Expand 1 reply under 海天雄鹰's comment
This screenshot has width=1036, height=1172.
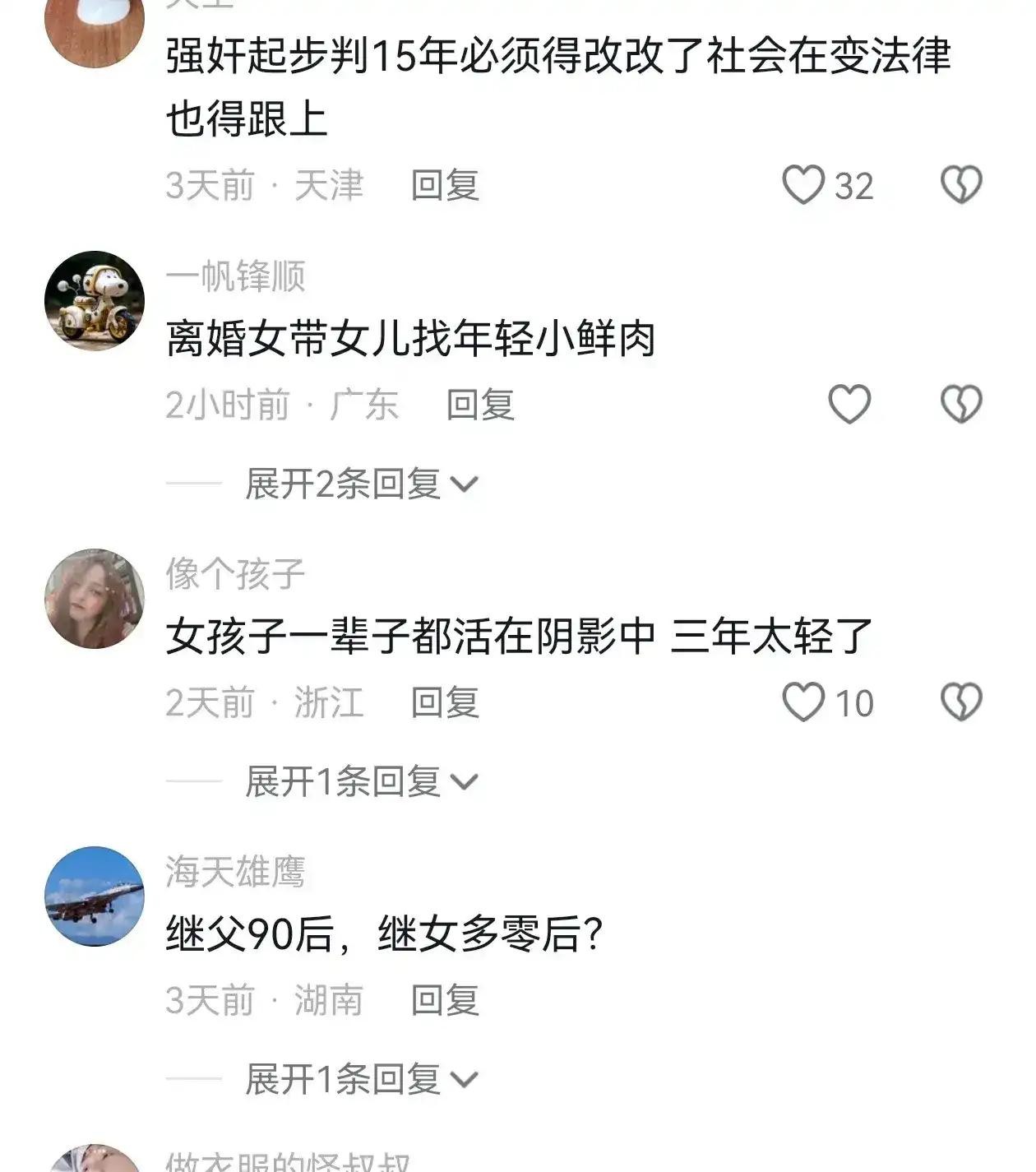(360, 1079)
